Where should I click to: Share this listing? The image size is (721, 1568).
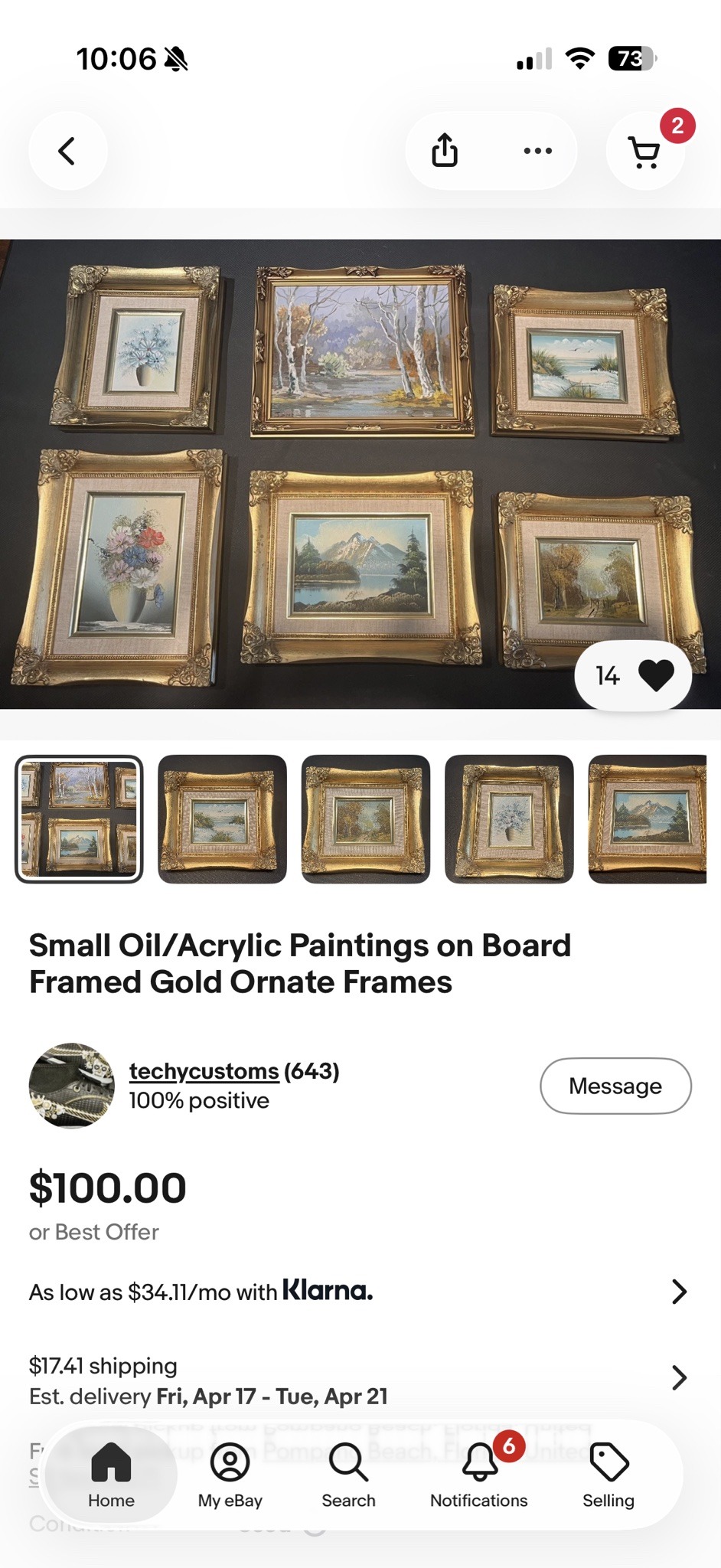pos(445,150)
